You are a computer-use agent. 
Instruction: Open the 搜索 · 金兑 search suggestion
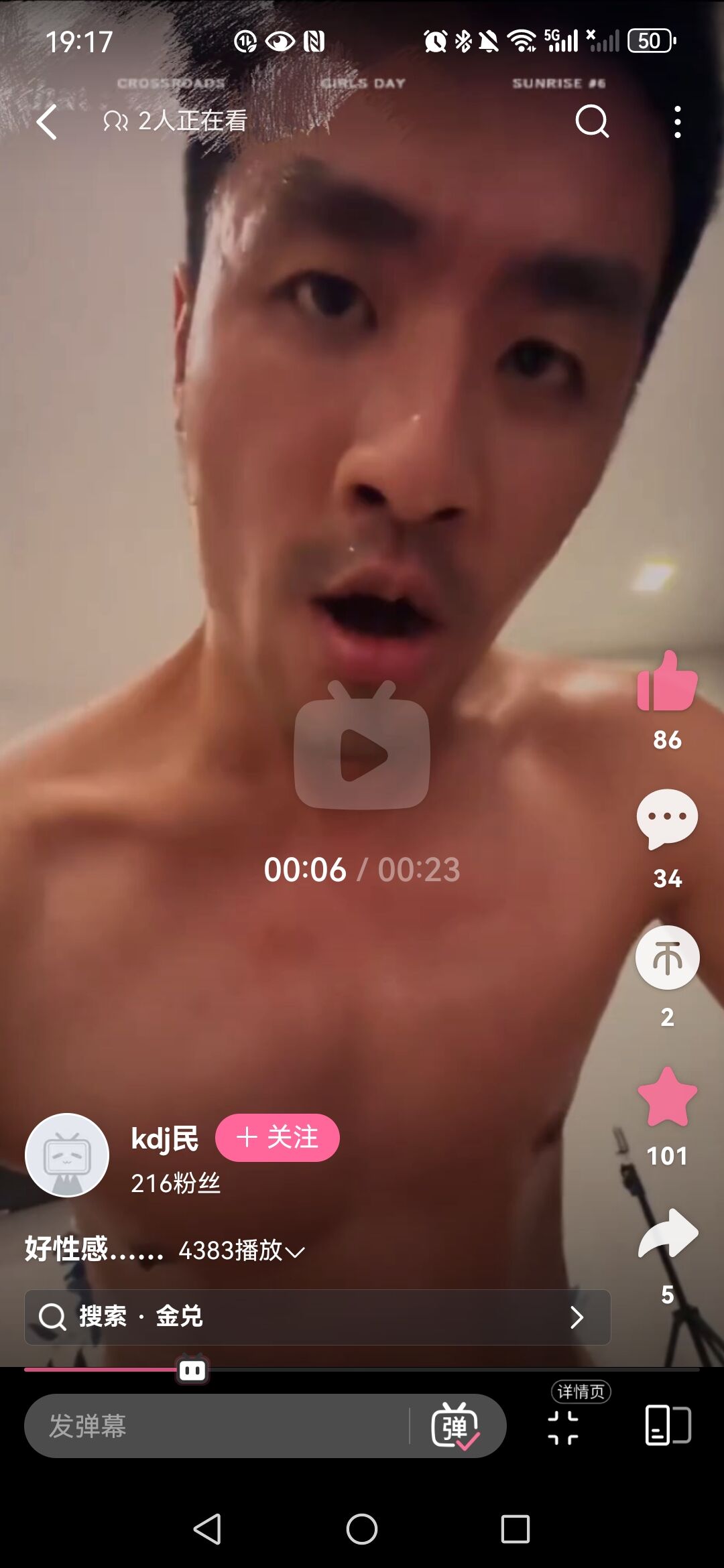click(317, 1317)
